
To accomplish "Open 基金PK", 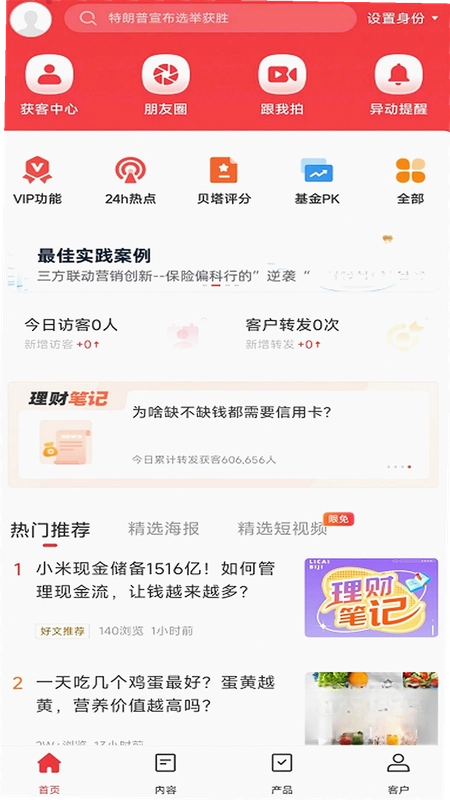I will click(x=317, y=181).
